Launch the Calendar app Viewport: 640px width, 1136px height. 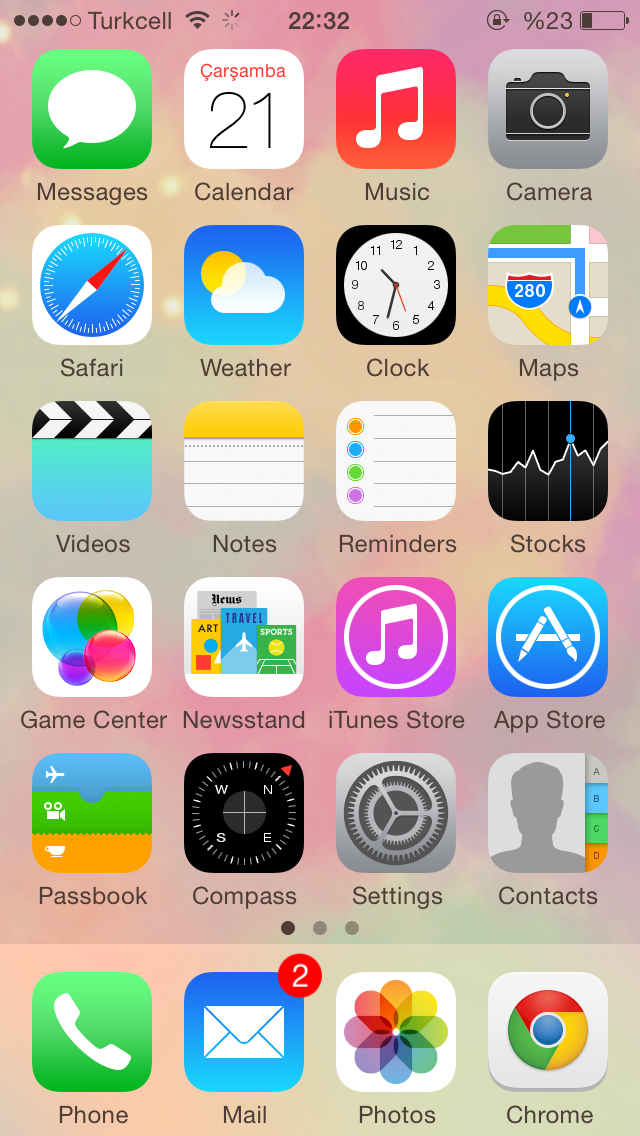tap(244, 109)
